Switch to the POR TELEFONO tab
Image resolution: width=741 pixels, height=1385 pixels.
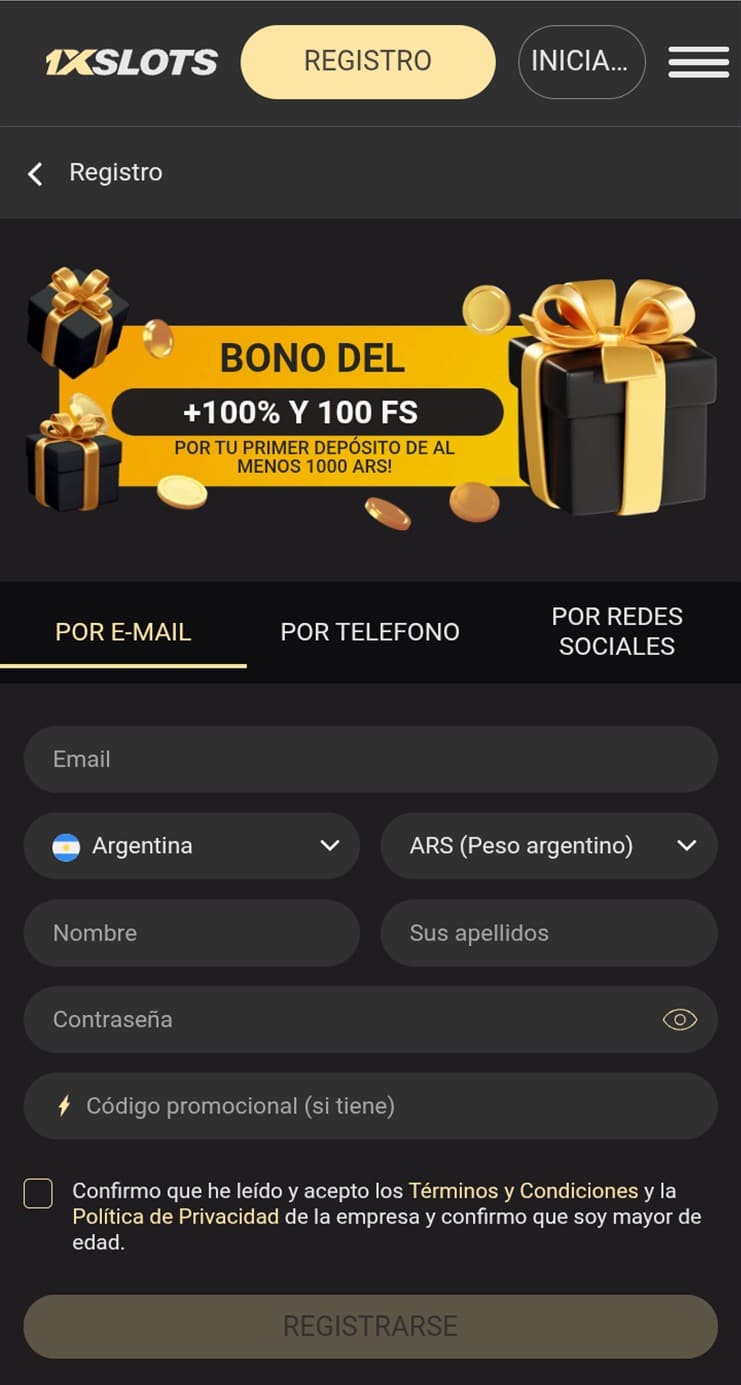point(370,632)
